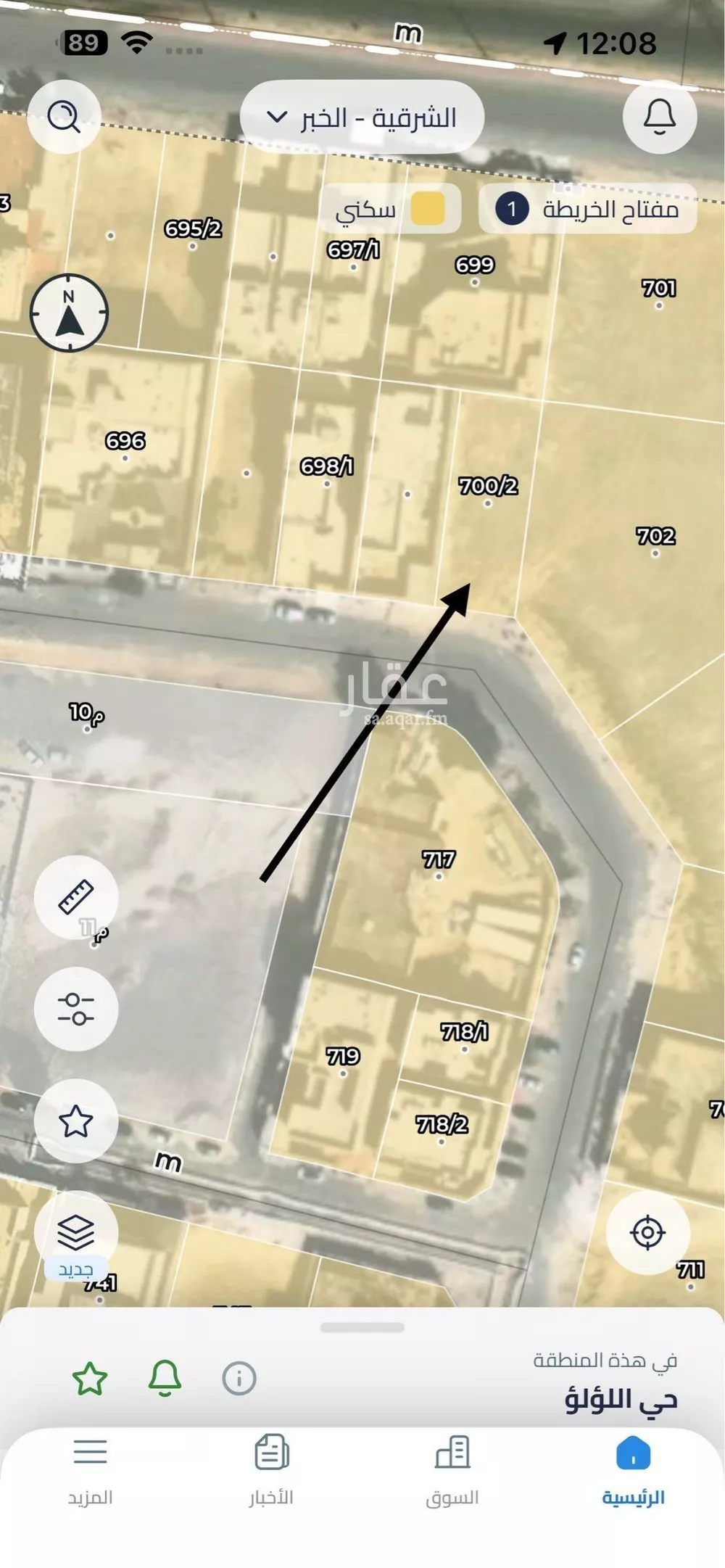Viewport: 725px width, 1568px height.
Task: Open the مفتاح الخريطة map legend
Action: [588, 209]
